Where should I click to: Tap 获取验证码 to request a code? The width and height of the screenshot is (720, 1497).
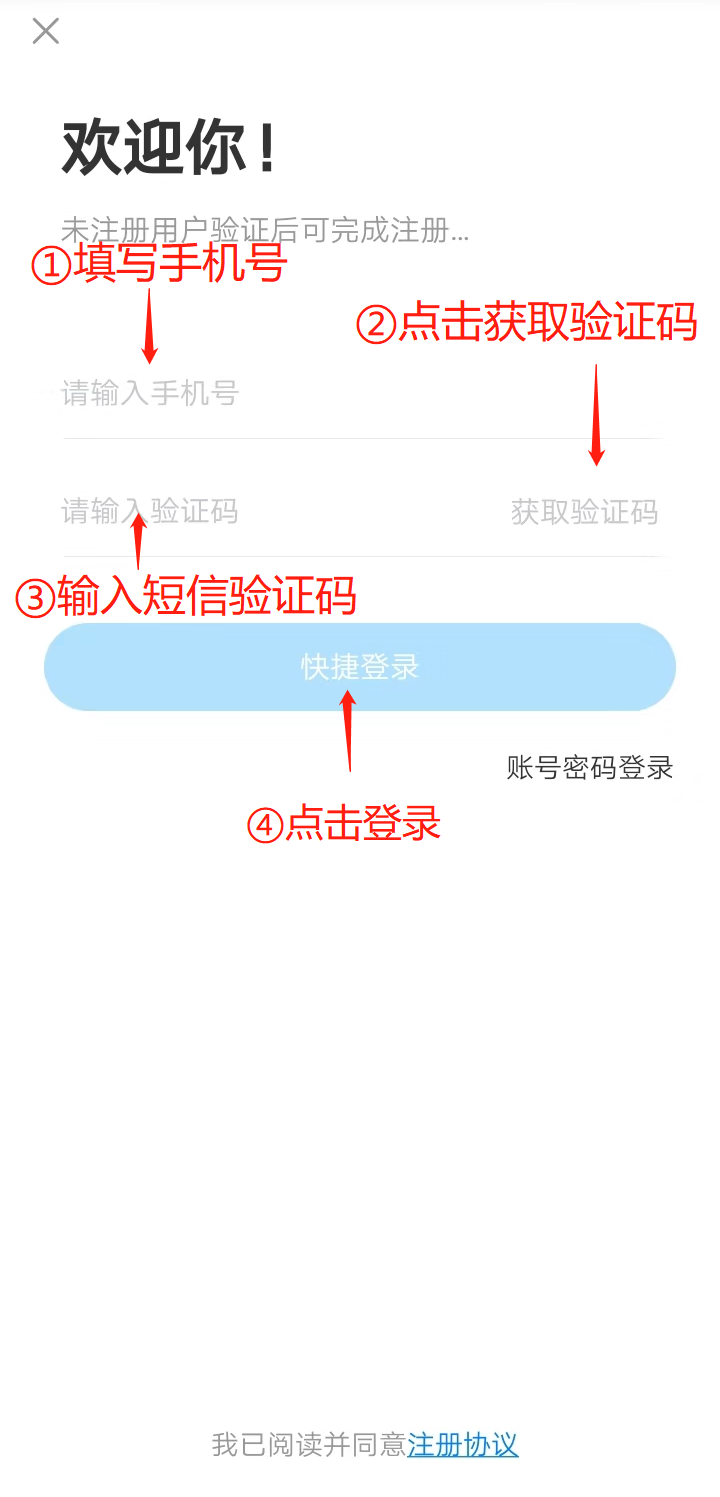point(584,512)
